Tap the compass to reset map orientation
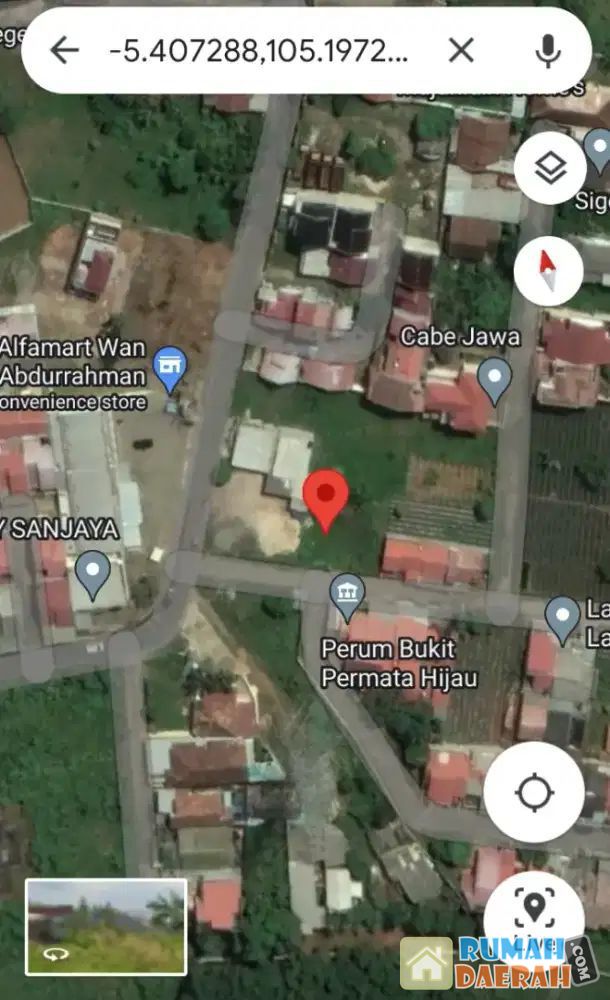610x1000 pixels. coord(549,270)
